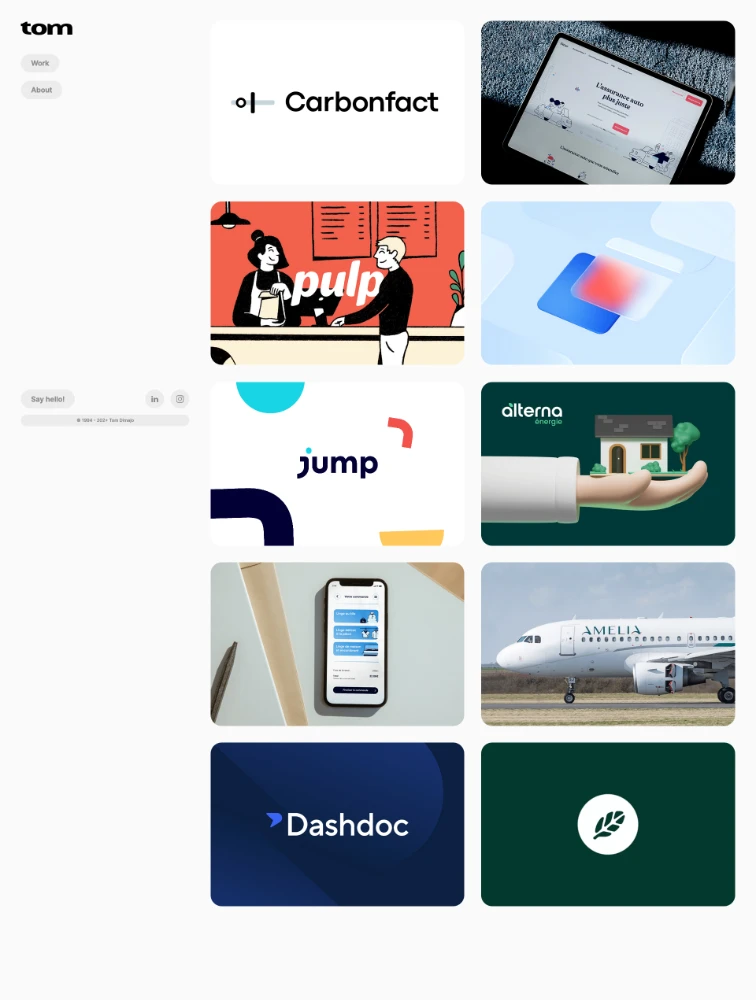Image resolution: width=756 pixels, height=1000 pixels.
Task: Open the Work page
Action: coord(40,63)
